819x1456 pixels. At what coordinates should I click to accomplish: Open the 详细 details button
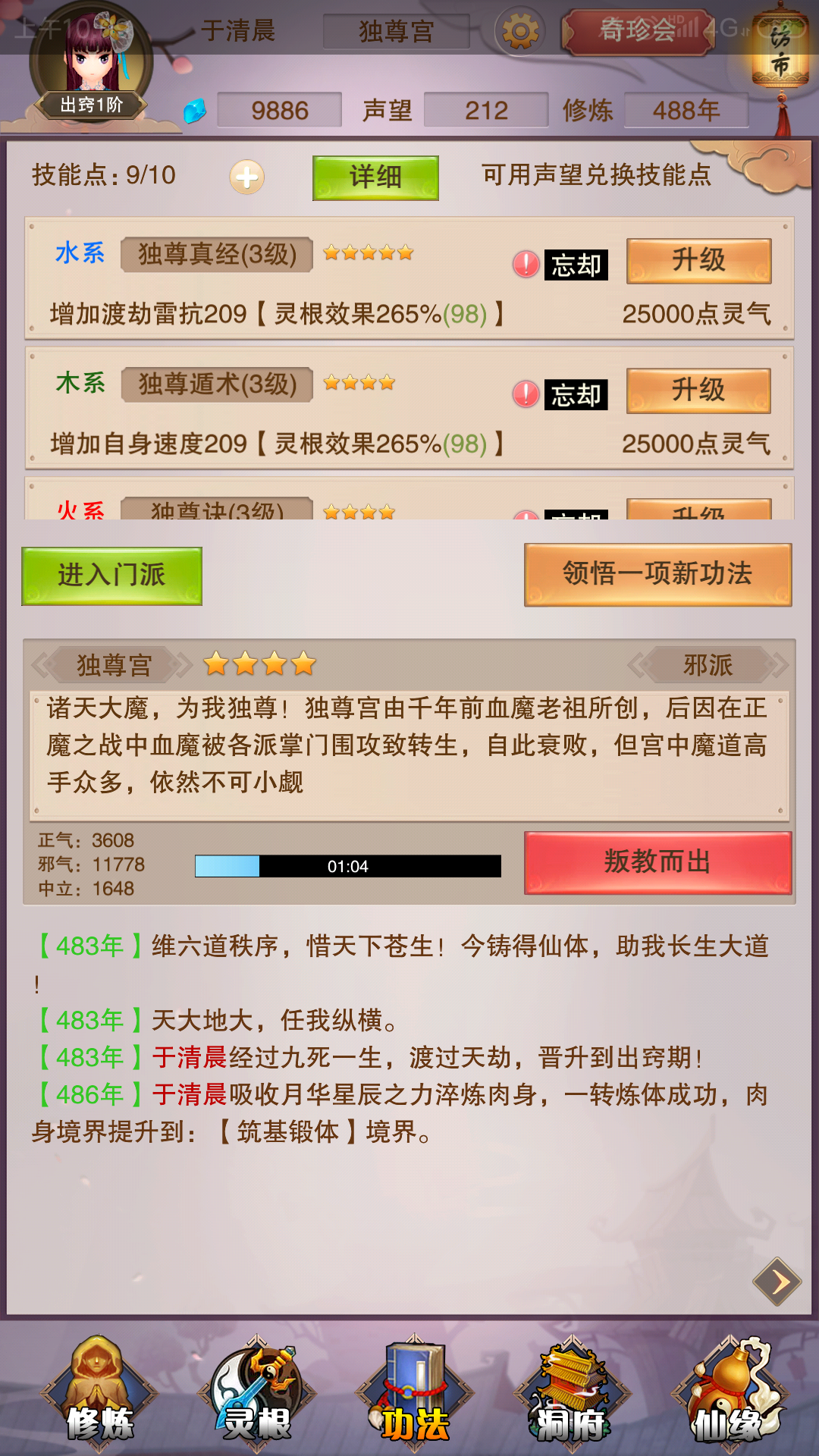click(375, 177)
